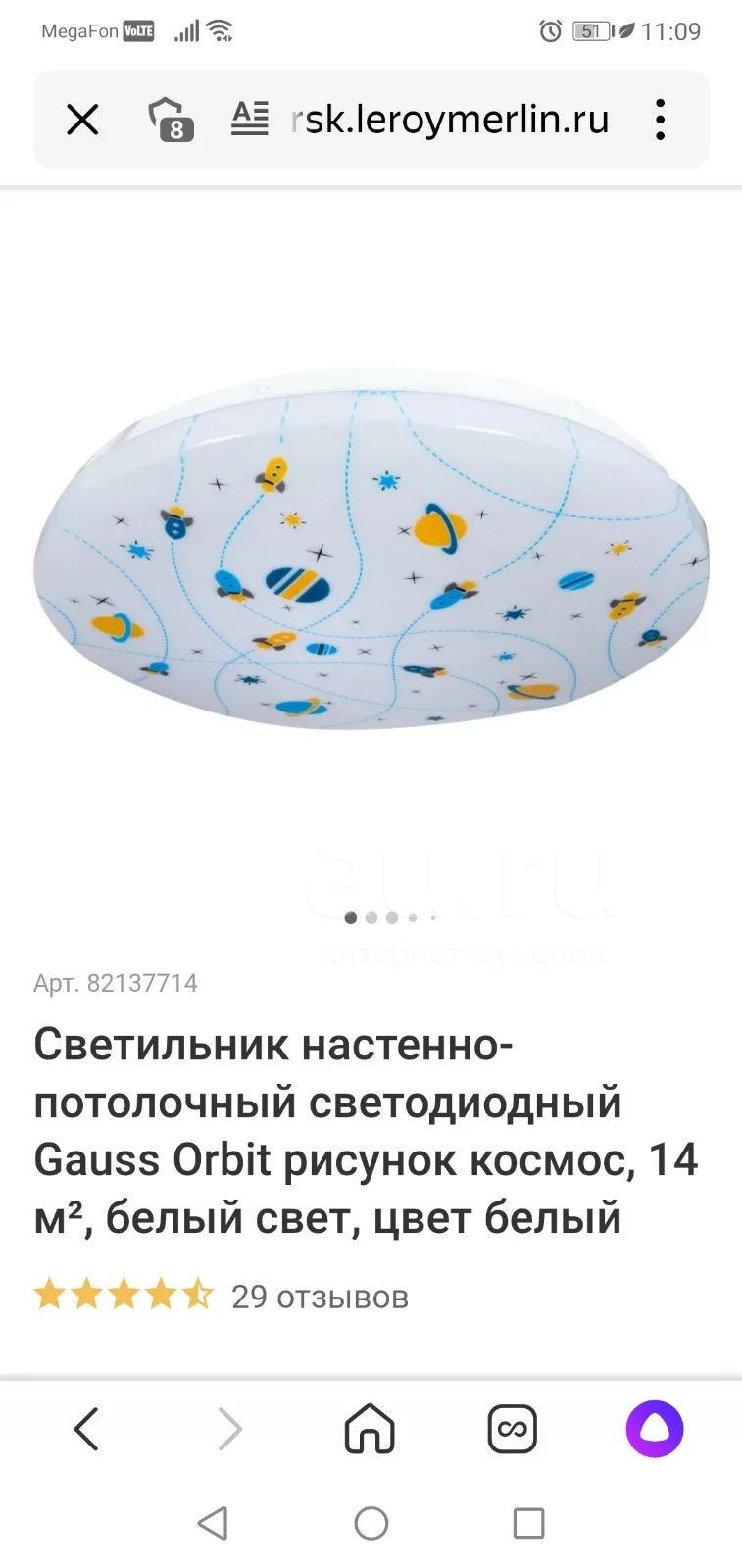Image resolution: width=742 pixels, height=1568 pixels.
Task: Open the tab switcher showing 8
Action: (x=171, y=120)
